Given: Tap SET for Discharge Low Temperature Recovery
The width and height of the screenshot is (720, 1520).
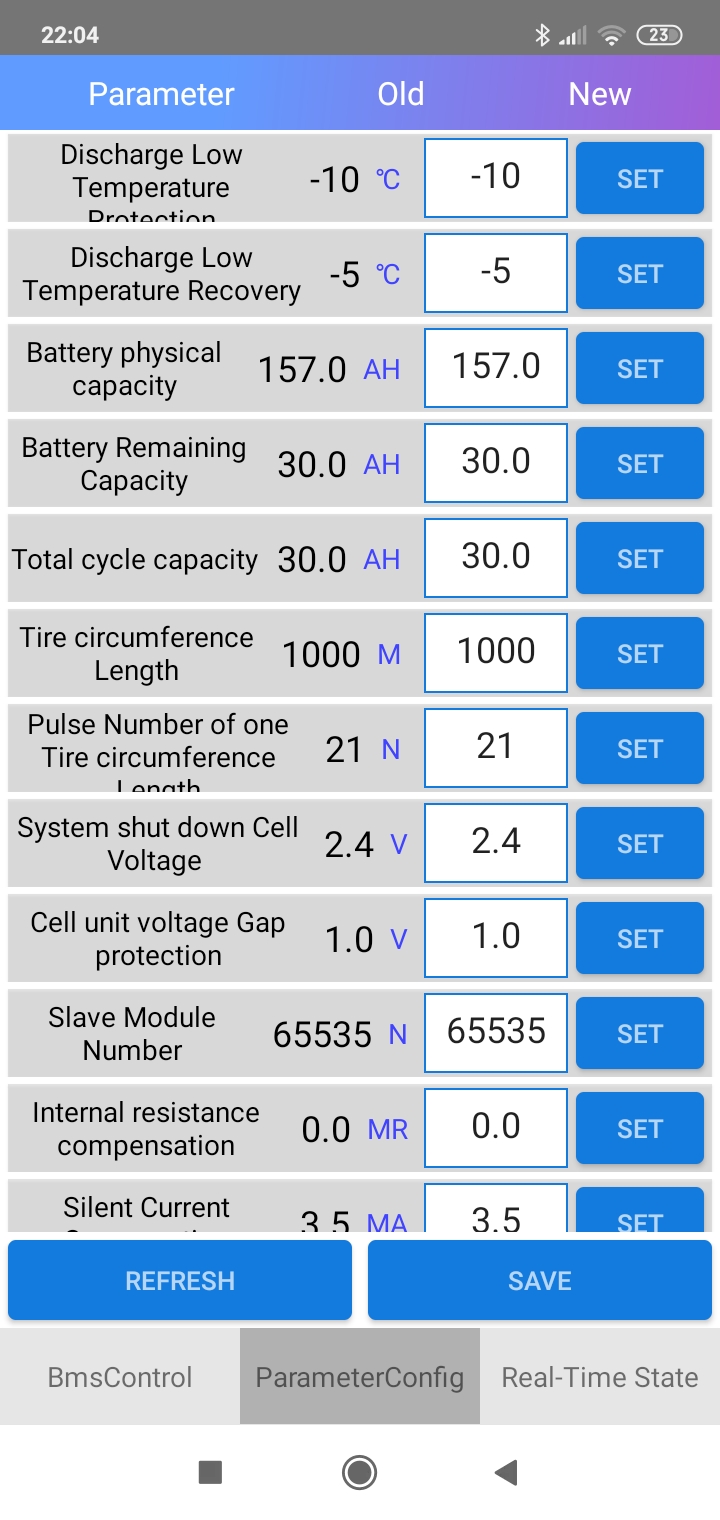Looking at the screenshot, I should click(x=640, y=273).
